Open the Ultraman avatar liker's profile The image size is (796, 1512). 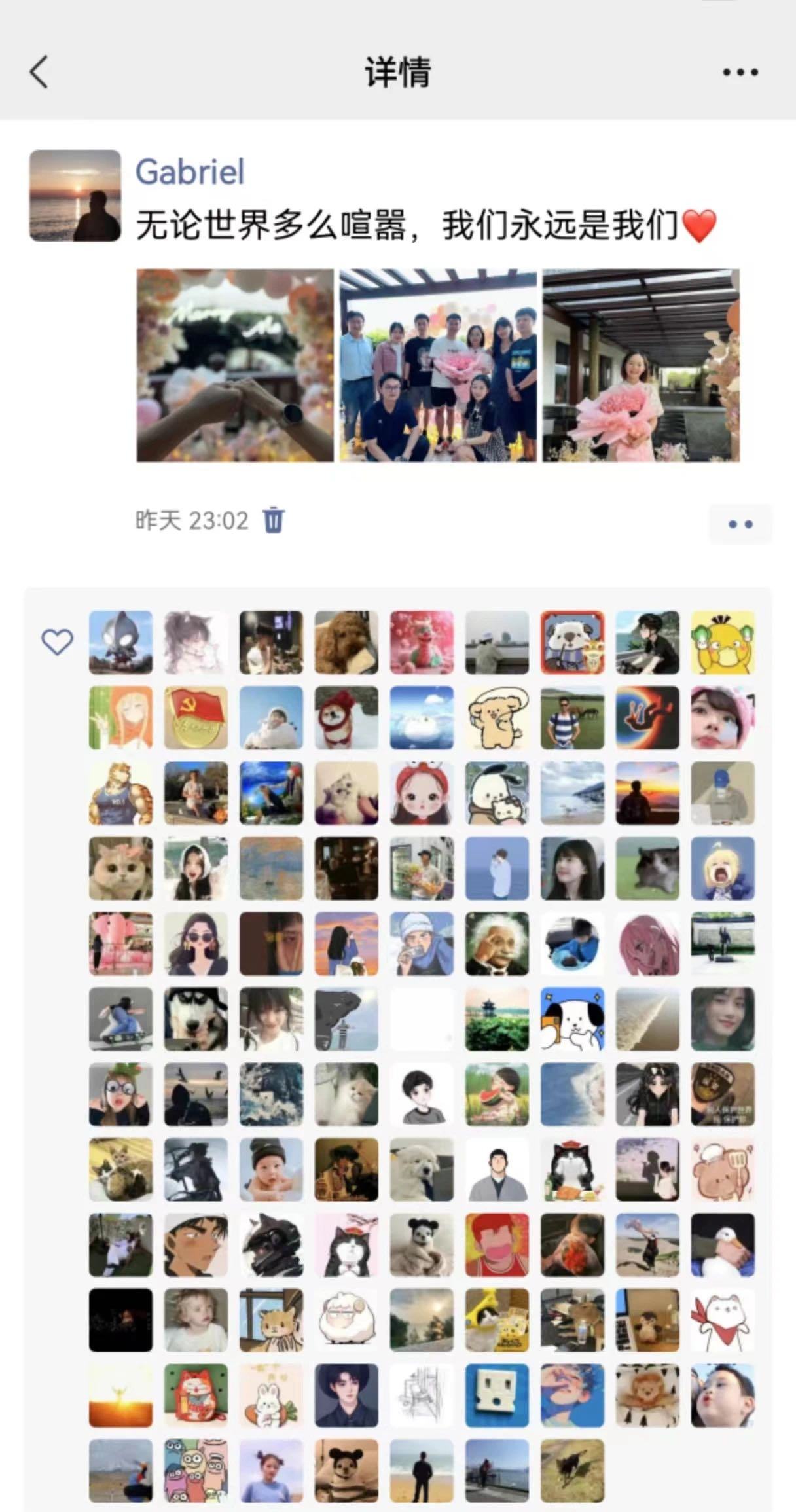tap(120, 642)
